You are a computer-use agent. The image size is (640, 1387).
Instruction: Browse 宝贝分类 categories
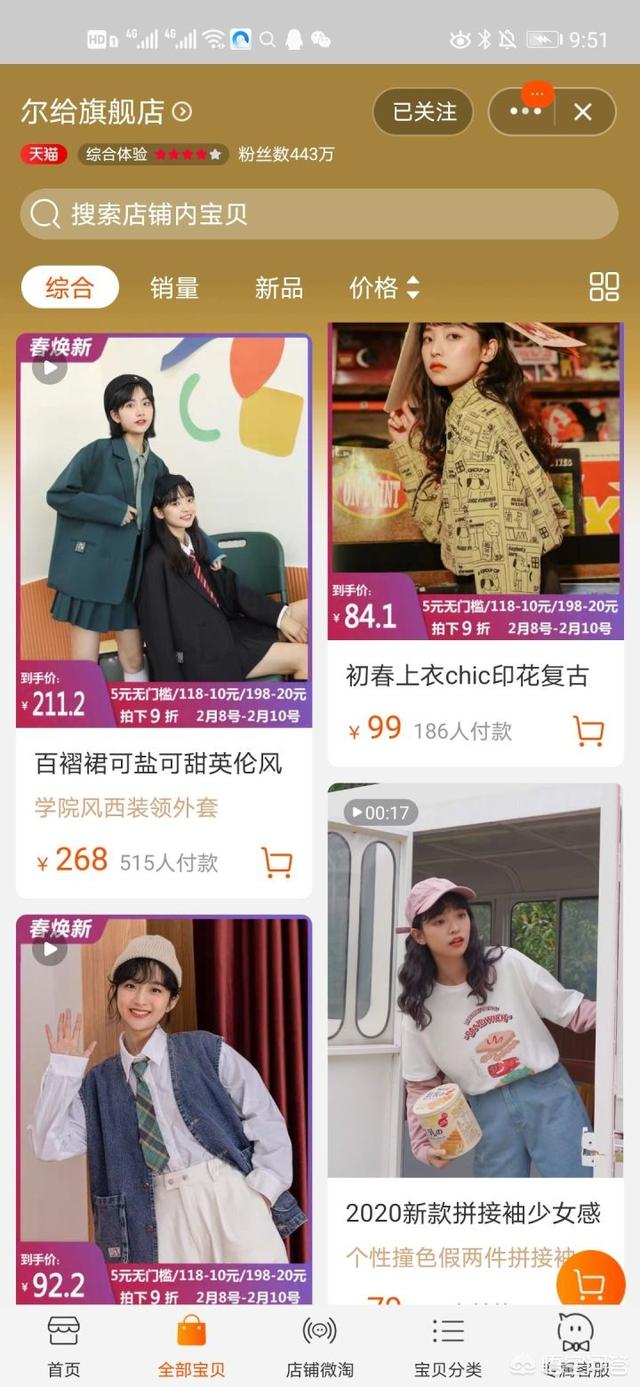click(447, 1346)
